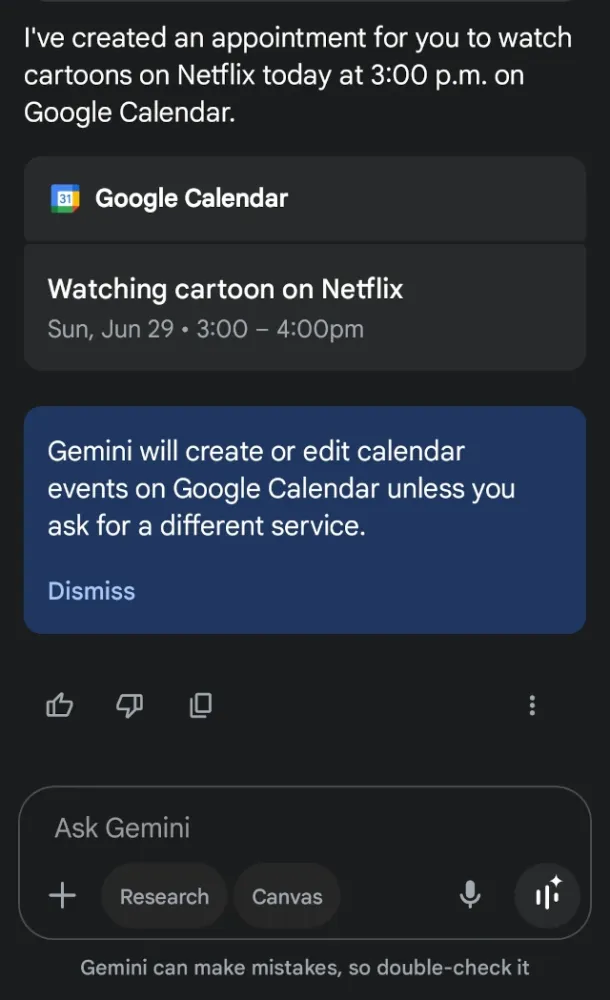Launch Gemini Live conversation
610x1000 pixels.
coord(547,895)
